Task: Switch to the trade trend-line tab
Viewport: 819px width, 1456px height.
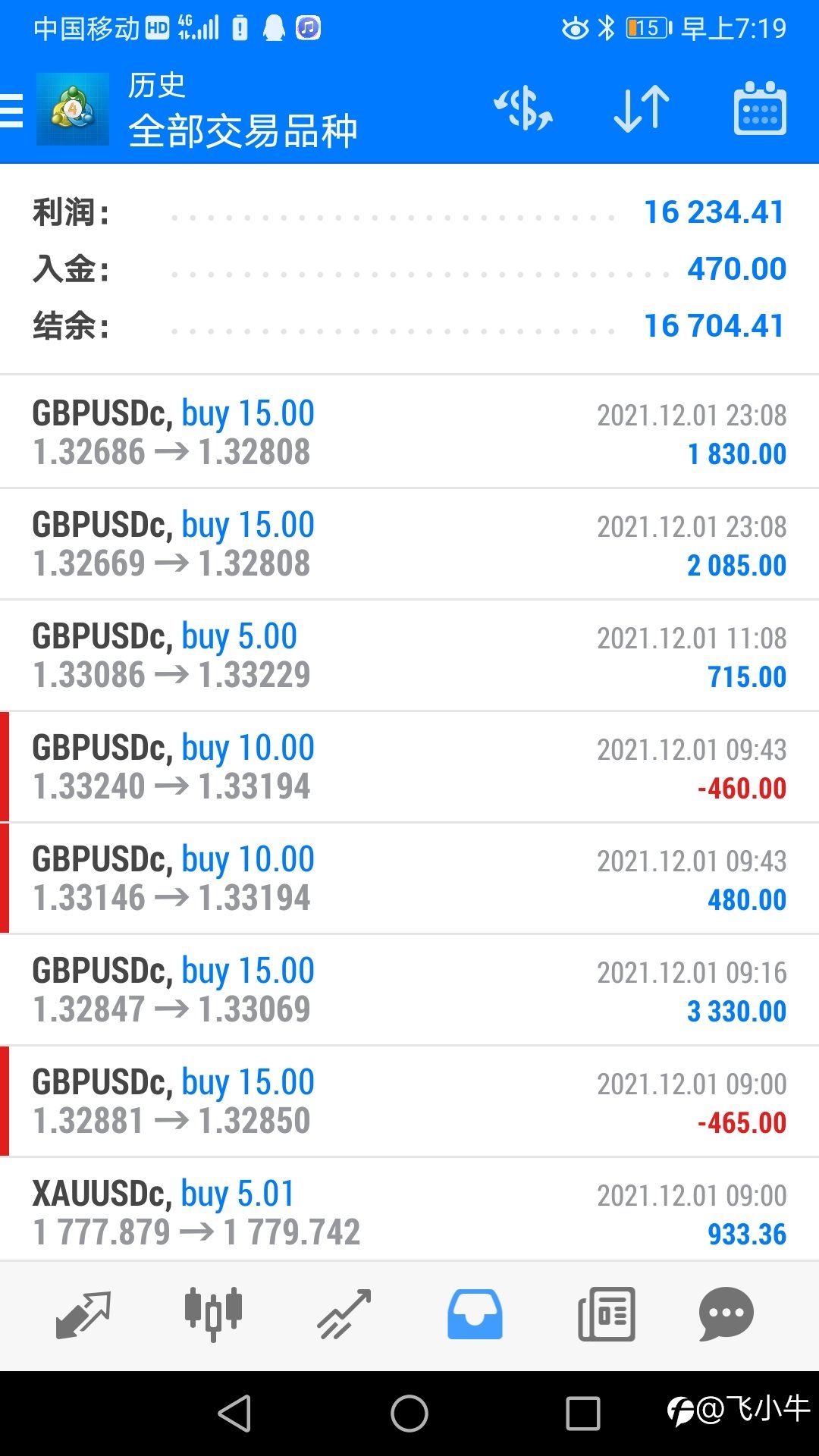Action: [x=344, y=1314]
